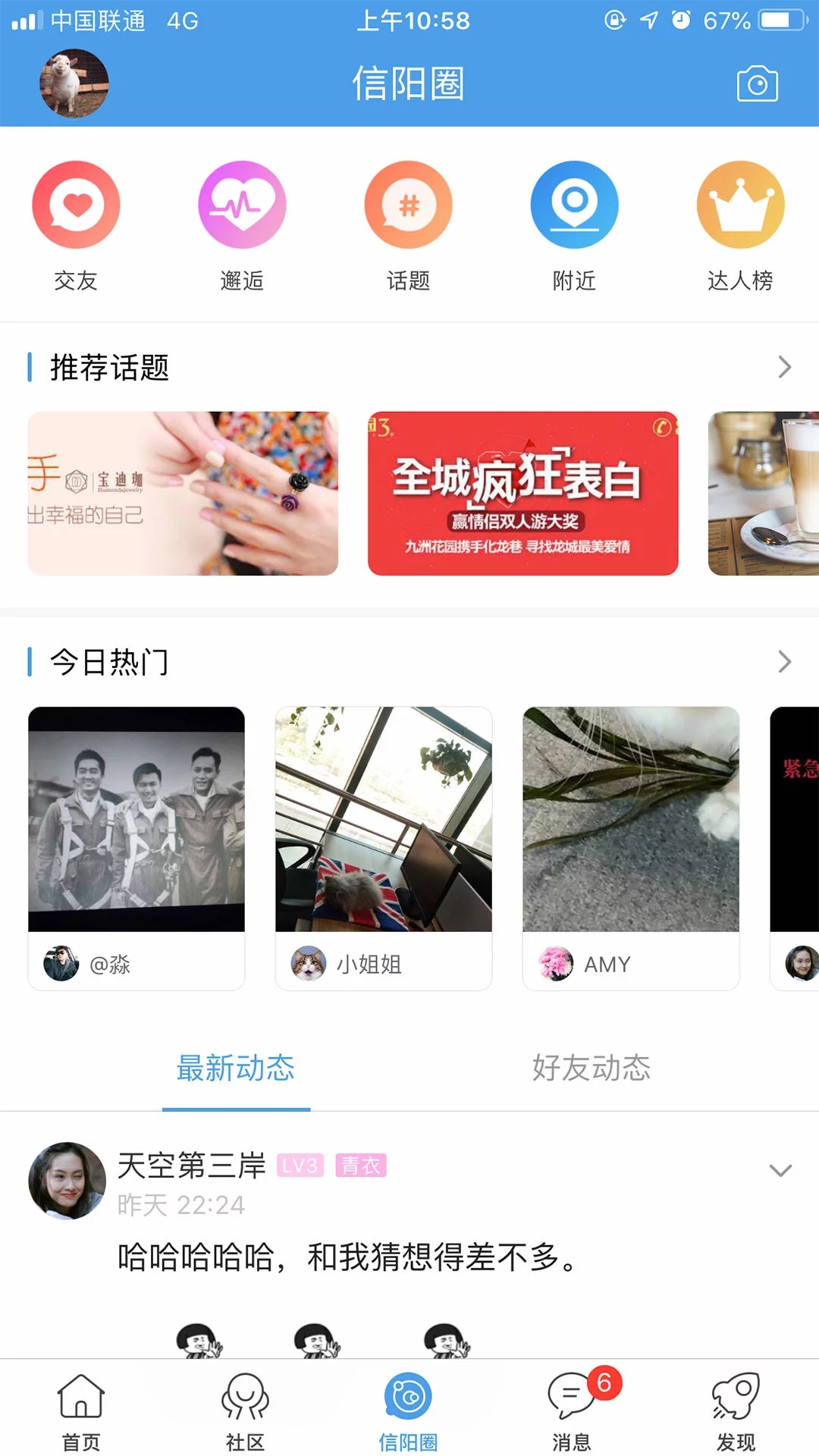This screenshot has height=1456, width=819.
Task: Open 天空第三岸's profile avatar
Action: click(67, 1181)
